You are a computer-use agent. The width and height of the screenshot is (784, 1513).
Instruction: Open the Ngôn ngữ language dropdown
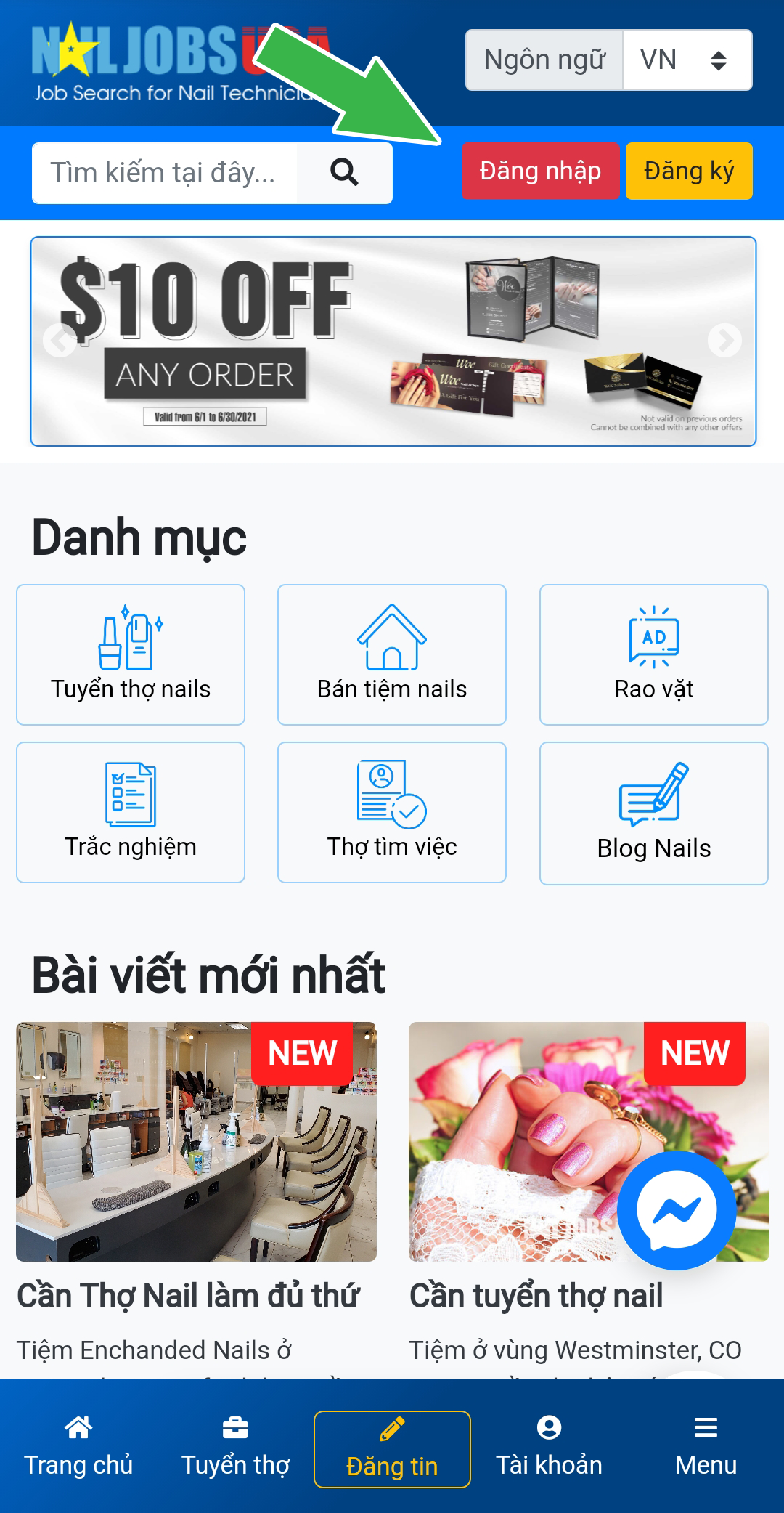click(686, 60)
